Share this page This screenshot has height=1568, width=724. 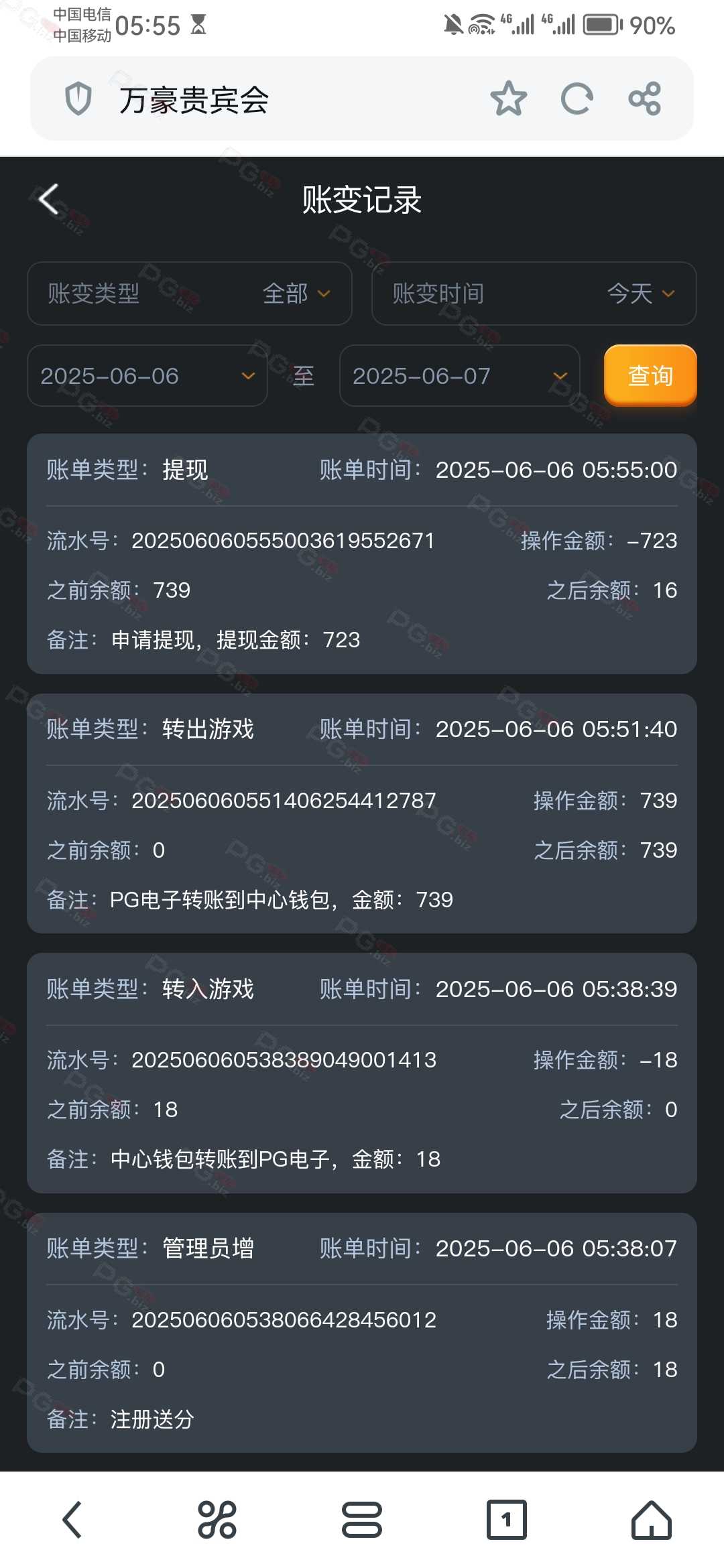(645, 99)
